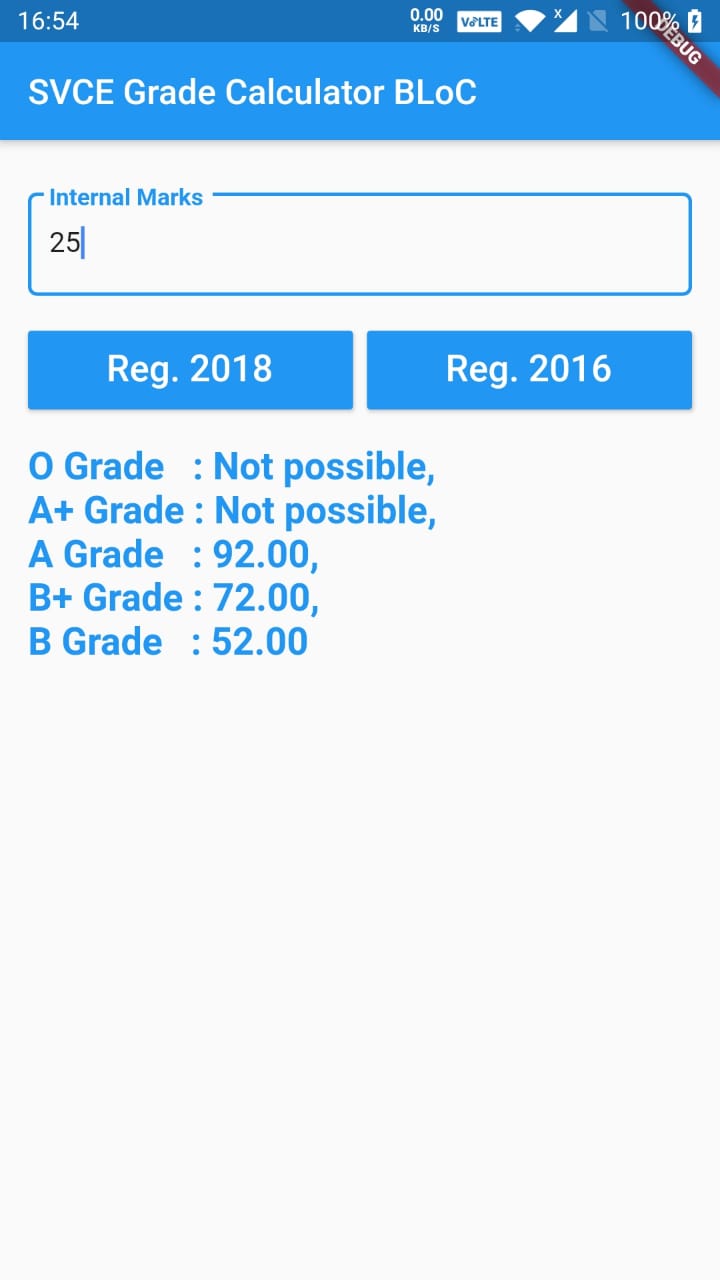Tap the Internal Marks floating label

pos(125,197)
